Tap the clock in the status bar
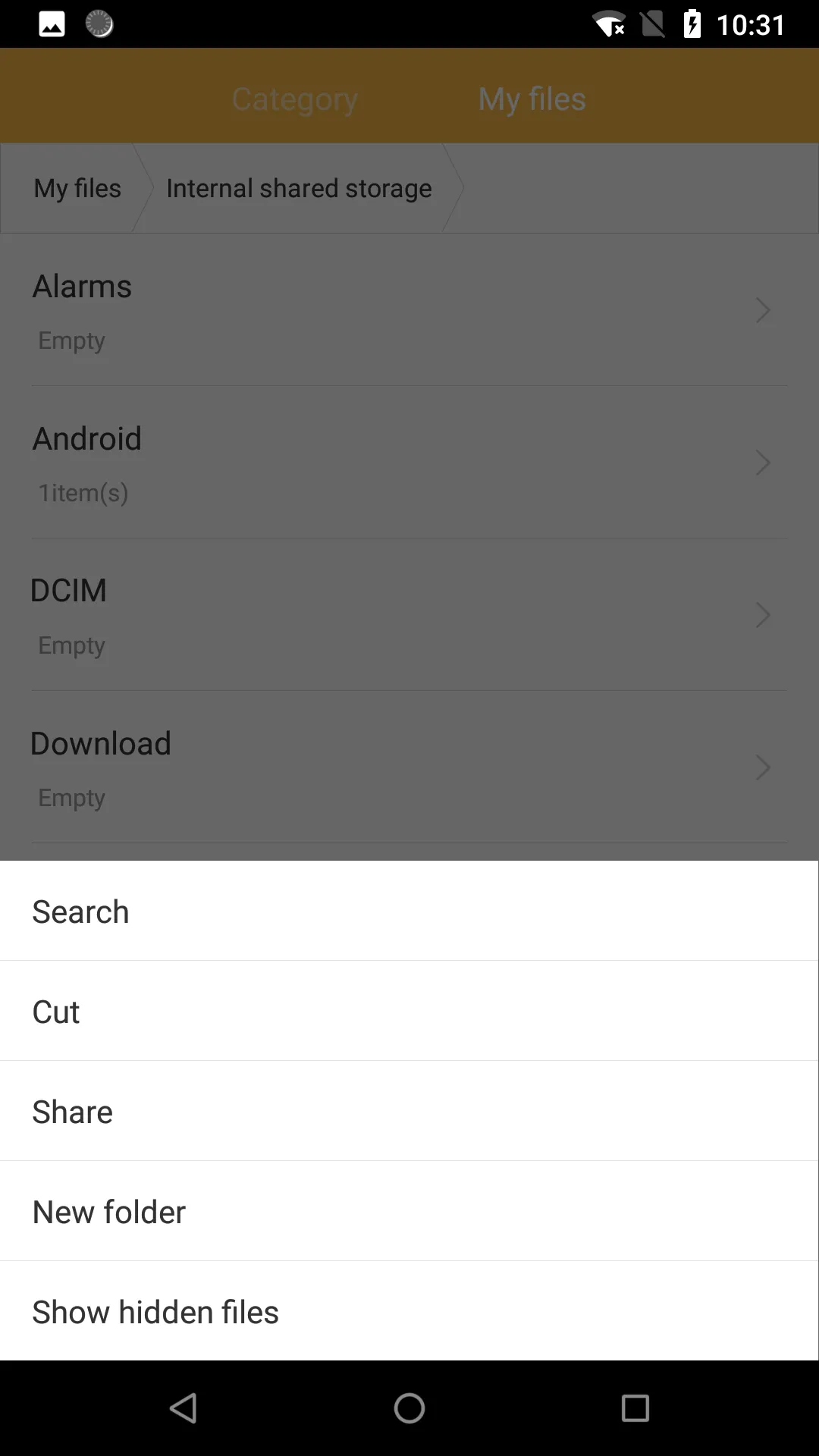 click(x=752, y=25)
